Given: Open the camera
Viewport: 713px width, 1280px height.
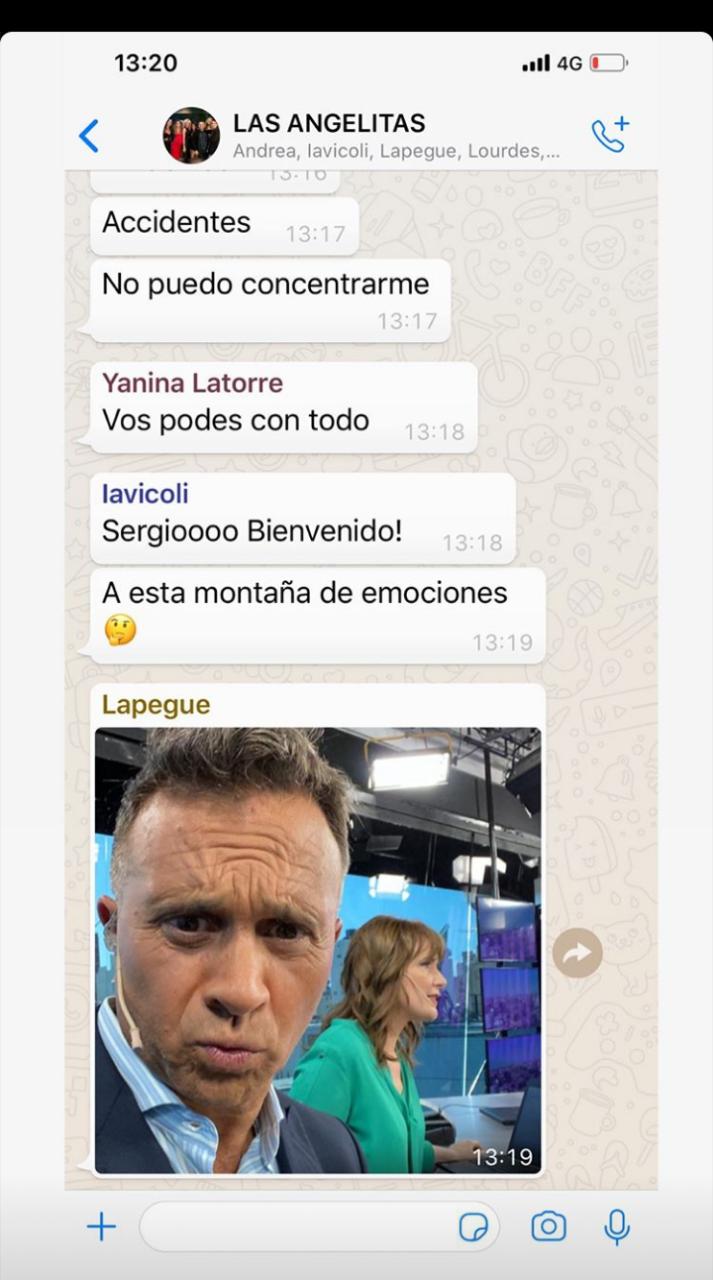Looking at the screenshot, I should pos(548,1226).
